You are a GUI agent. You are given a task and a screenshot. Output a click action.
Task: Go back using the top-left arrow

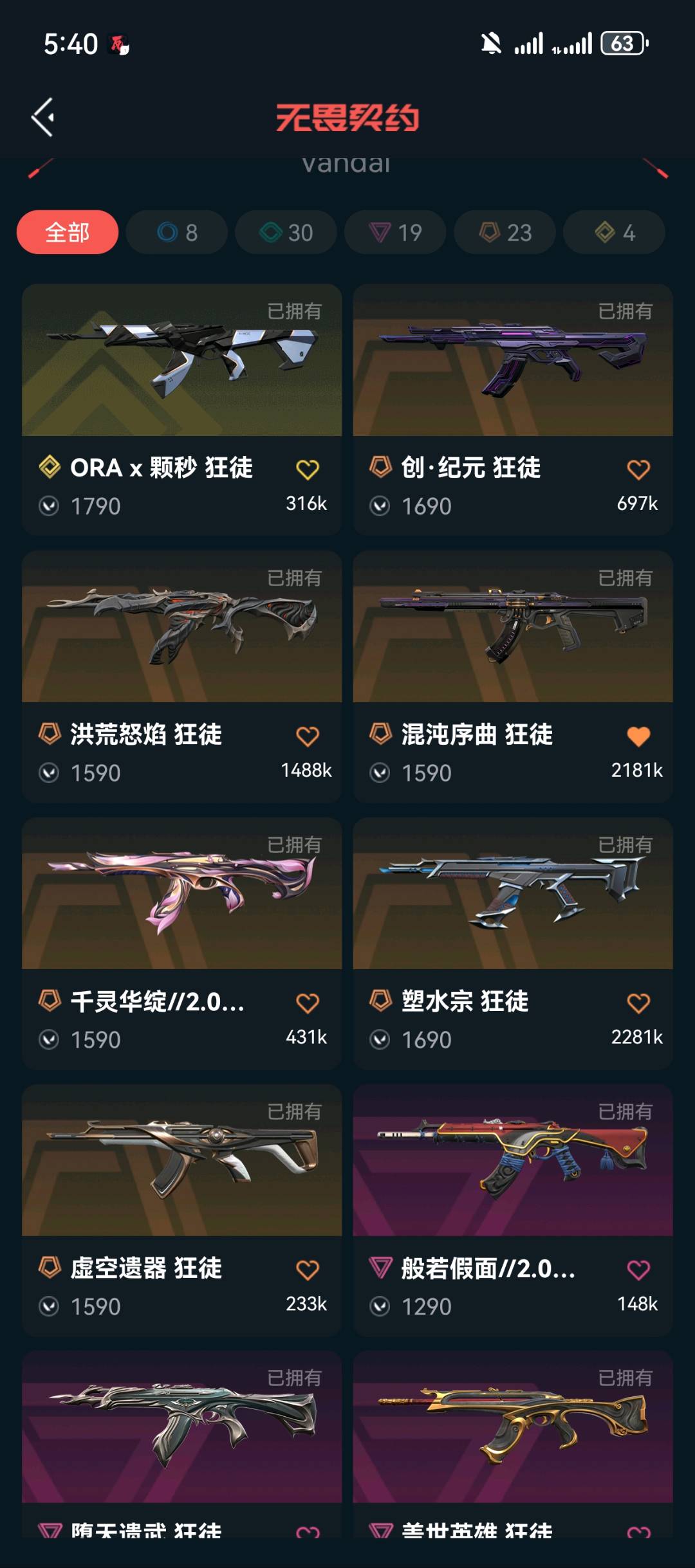click(42, 117)
